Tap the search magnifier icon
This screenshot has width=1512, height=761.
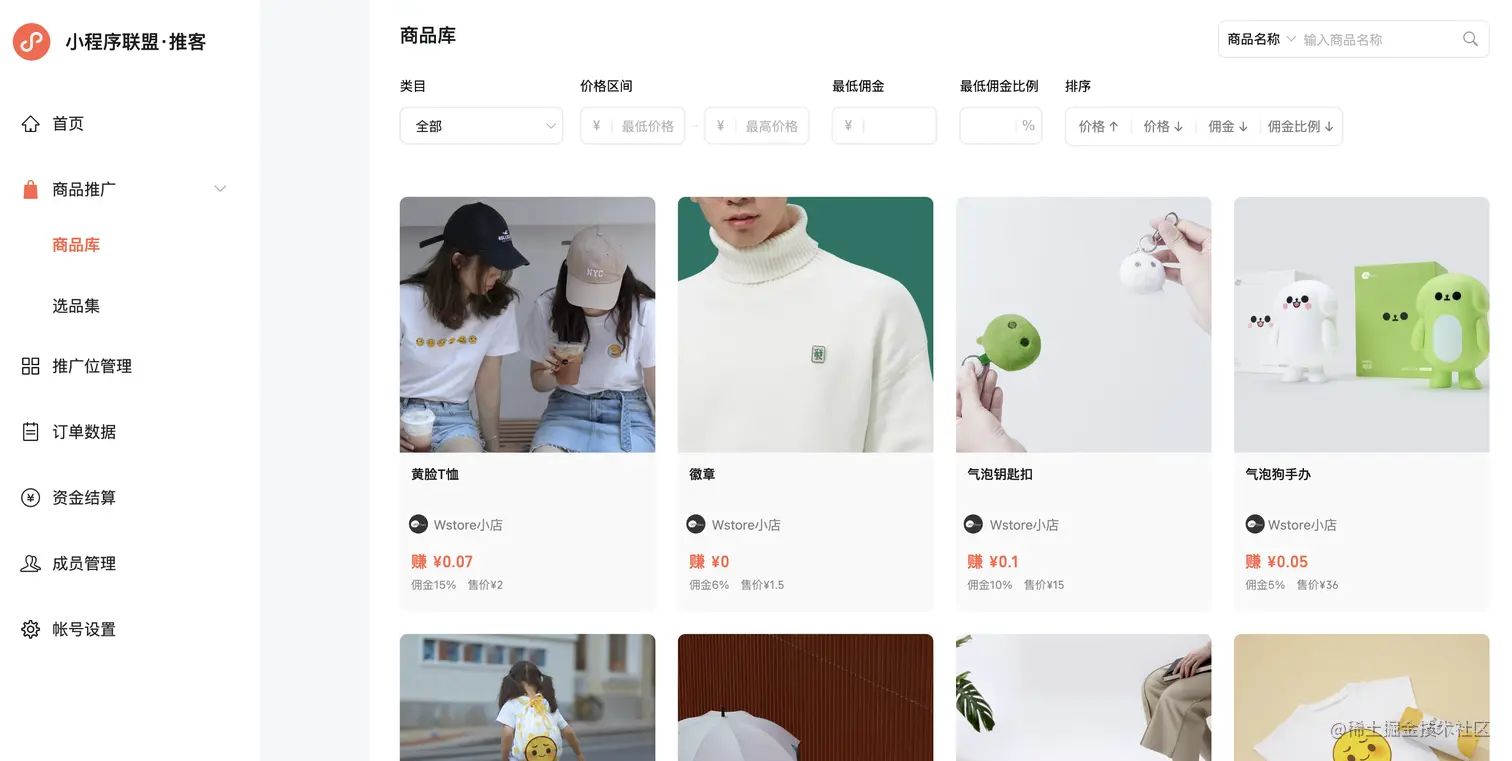[1470, 39]
